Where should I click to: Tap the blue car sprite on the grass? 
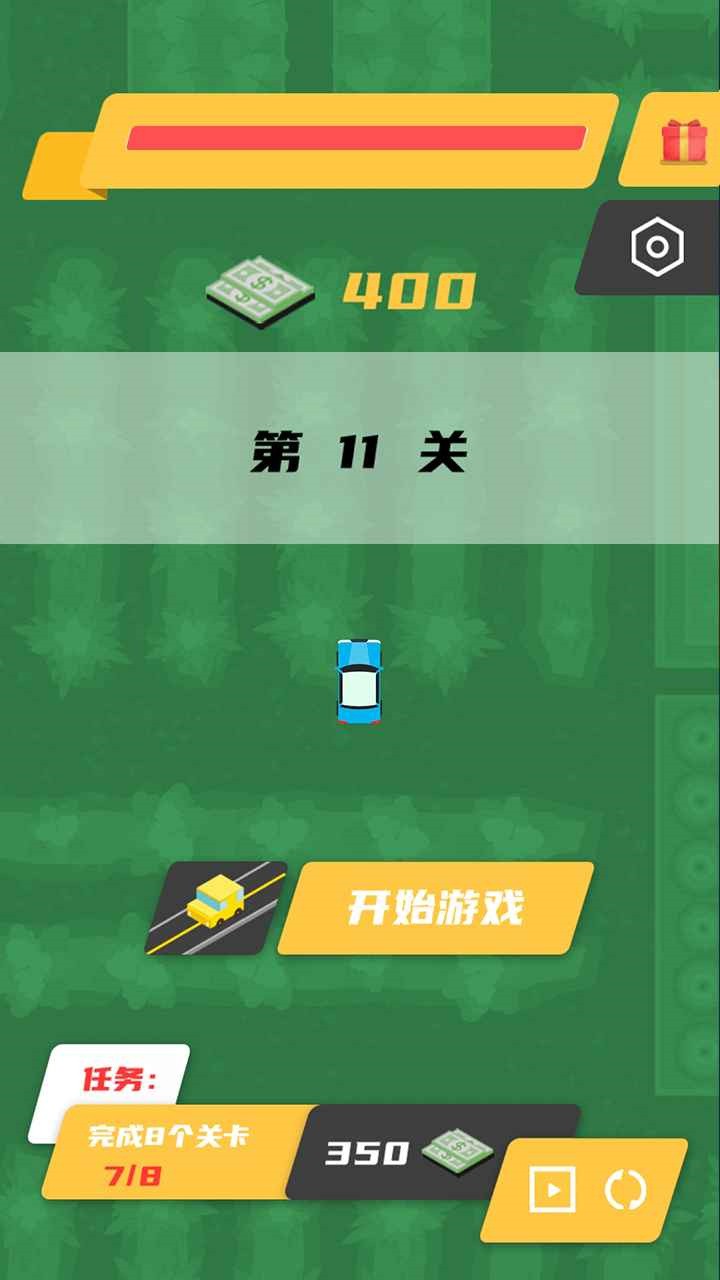click(358, 684)
